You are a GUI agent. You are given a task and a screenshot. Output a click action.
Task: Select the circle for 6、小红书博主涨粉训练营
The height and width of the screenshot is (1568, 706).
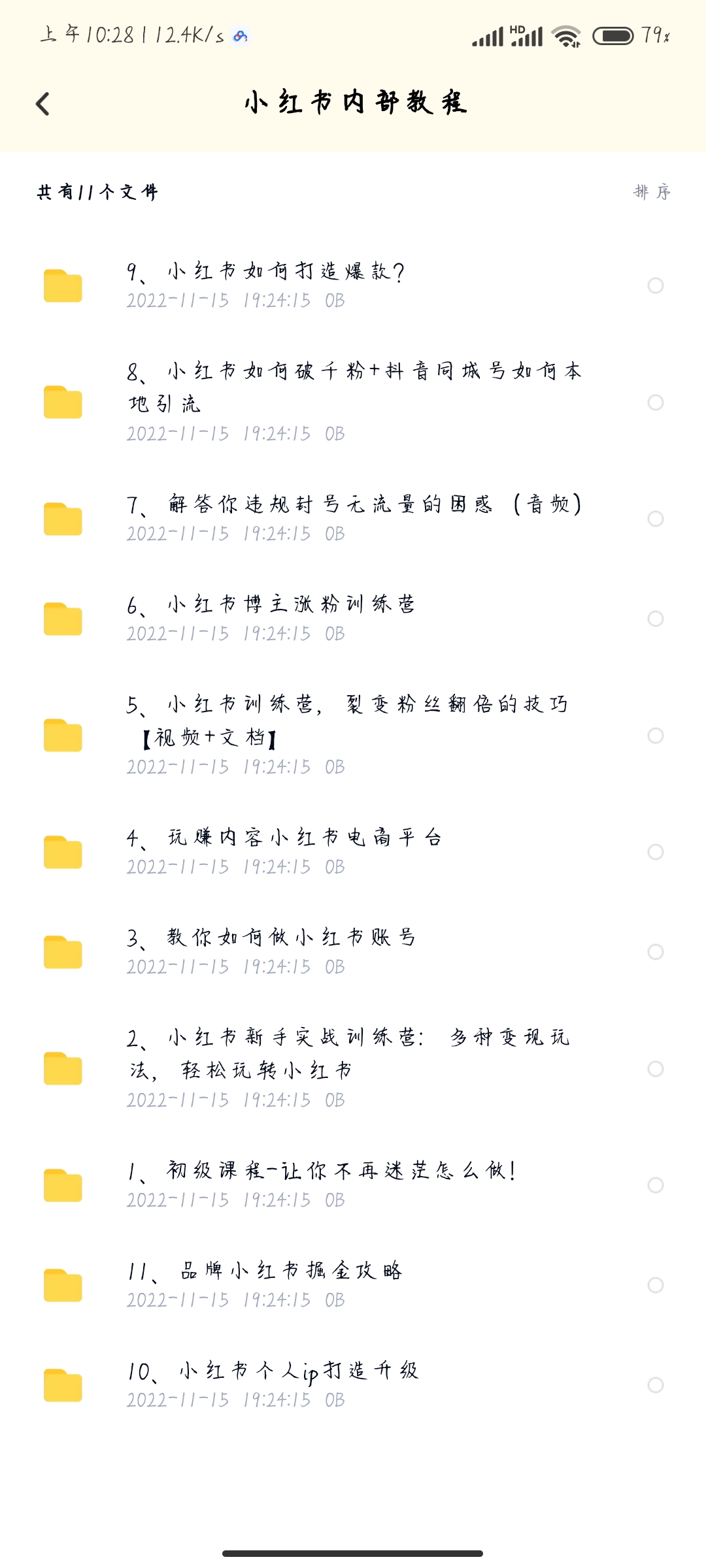coord(656,619)
